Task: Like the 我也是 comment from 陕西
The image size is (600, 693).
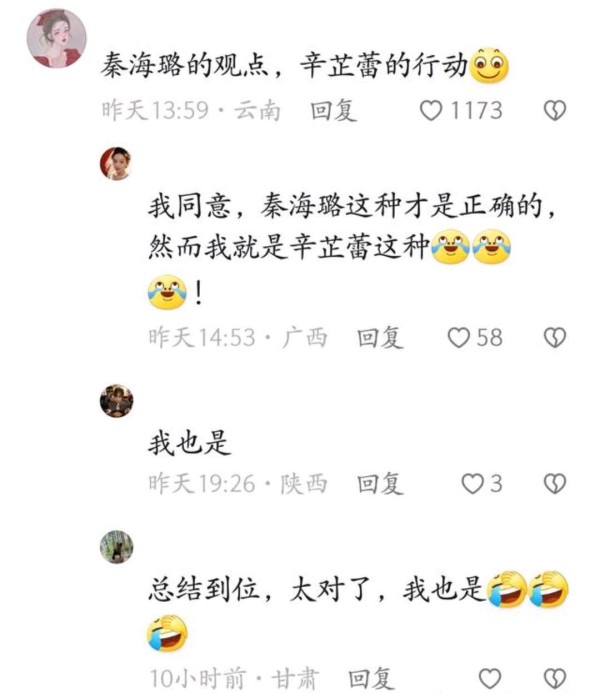Action: pos(472,484)
